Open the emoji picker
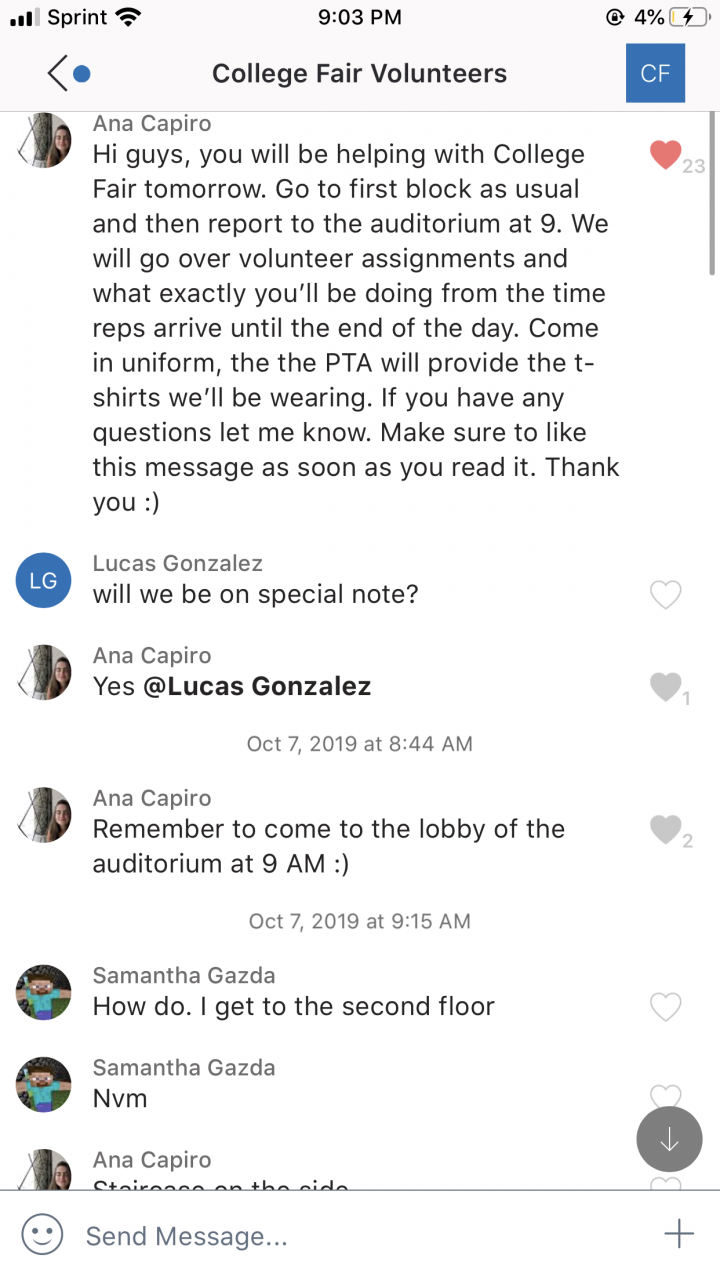Viewport: 720px width, 1280px height. click(x=42, y=1235)
